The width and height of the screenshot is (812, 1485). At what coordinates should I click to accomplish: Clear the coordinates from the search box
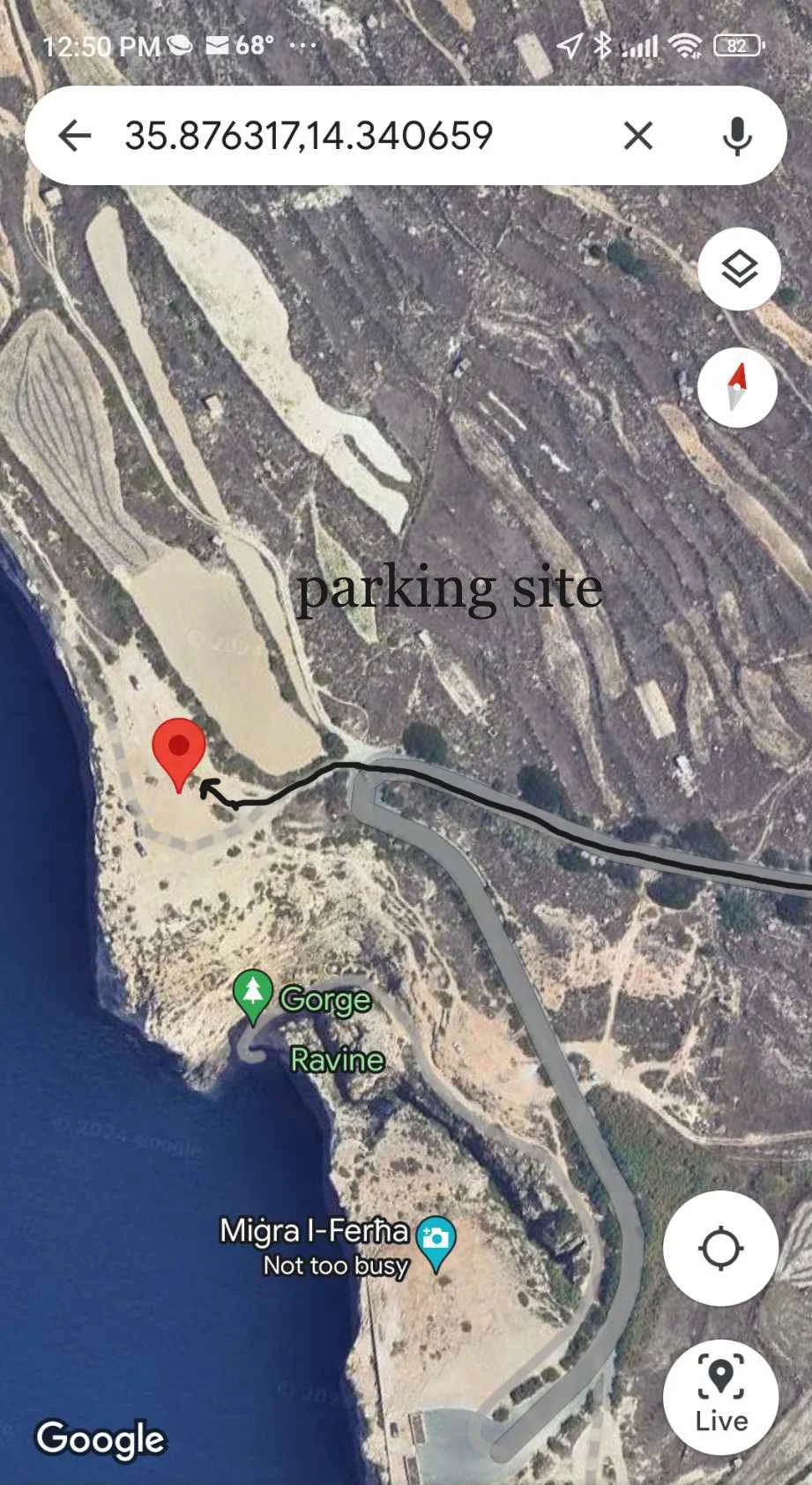pos(637,136)
